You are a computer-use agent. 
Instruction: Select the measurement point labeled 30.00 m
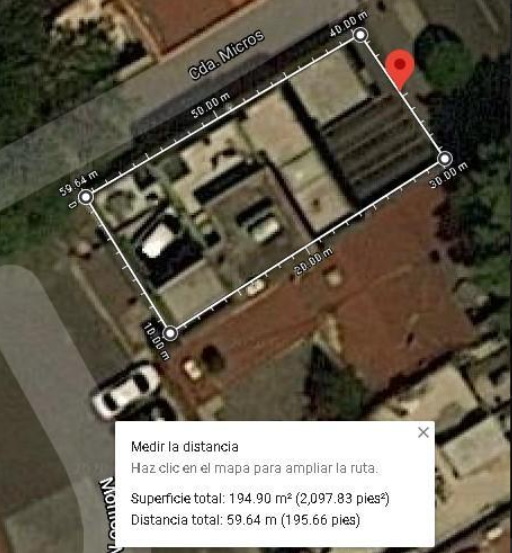point(445,159)
